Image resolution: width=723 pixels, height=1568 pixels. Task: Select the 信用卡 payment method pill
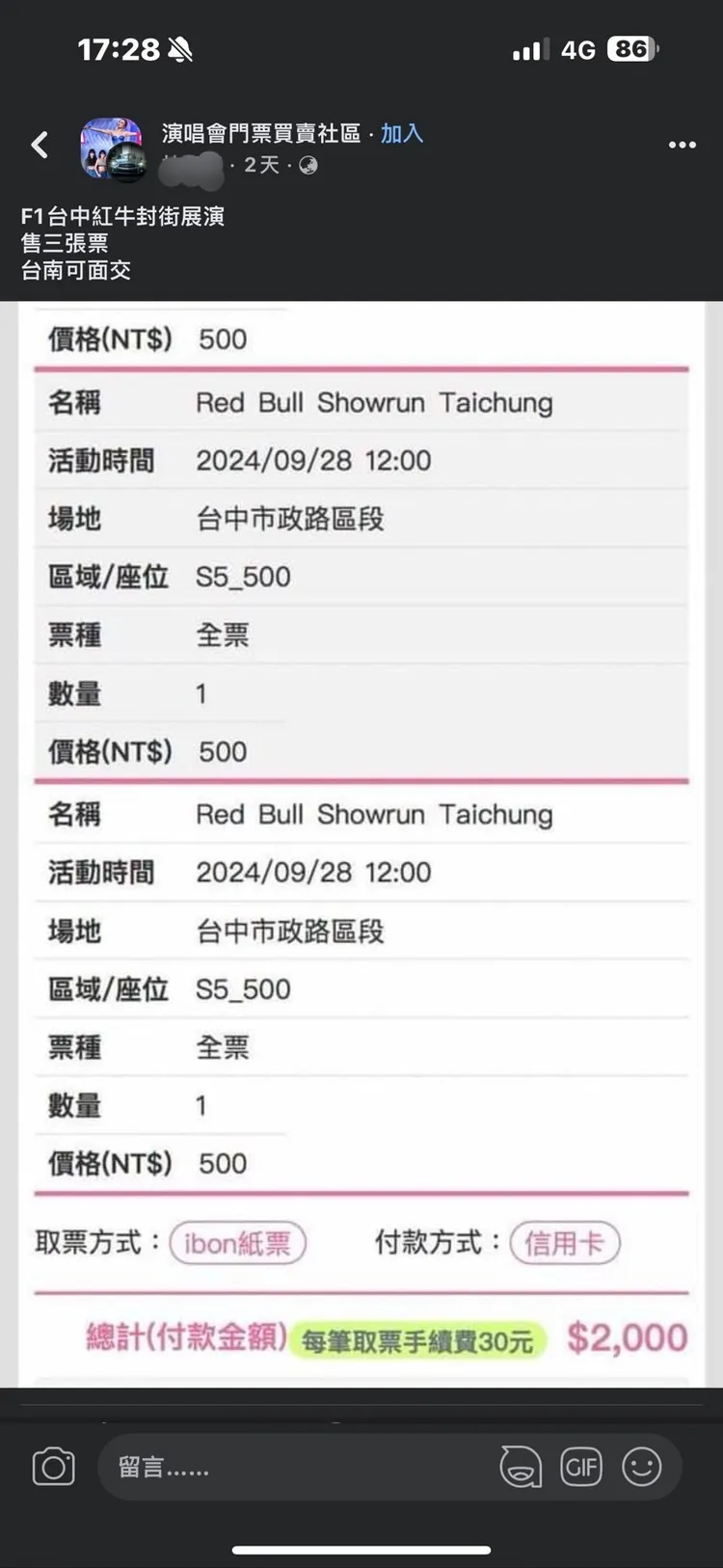coord(565,1243)
